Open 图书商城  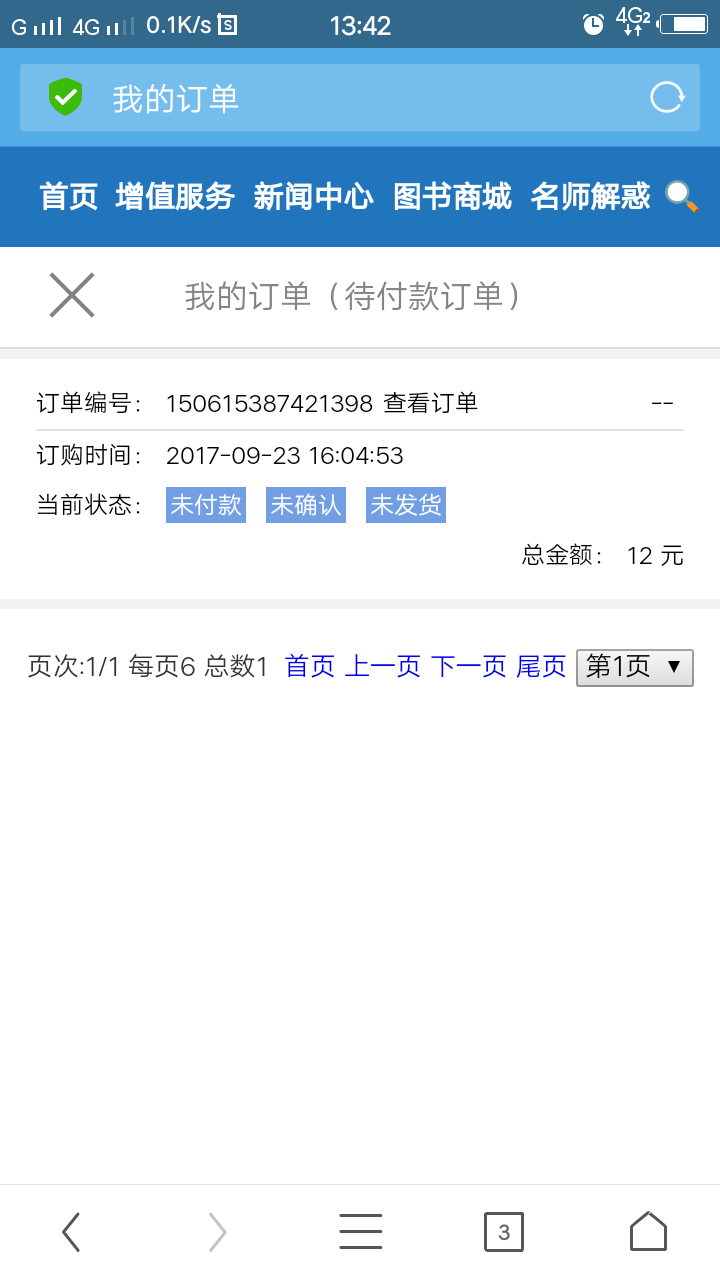(x=452, y=196)
